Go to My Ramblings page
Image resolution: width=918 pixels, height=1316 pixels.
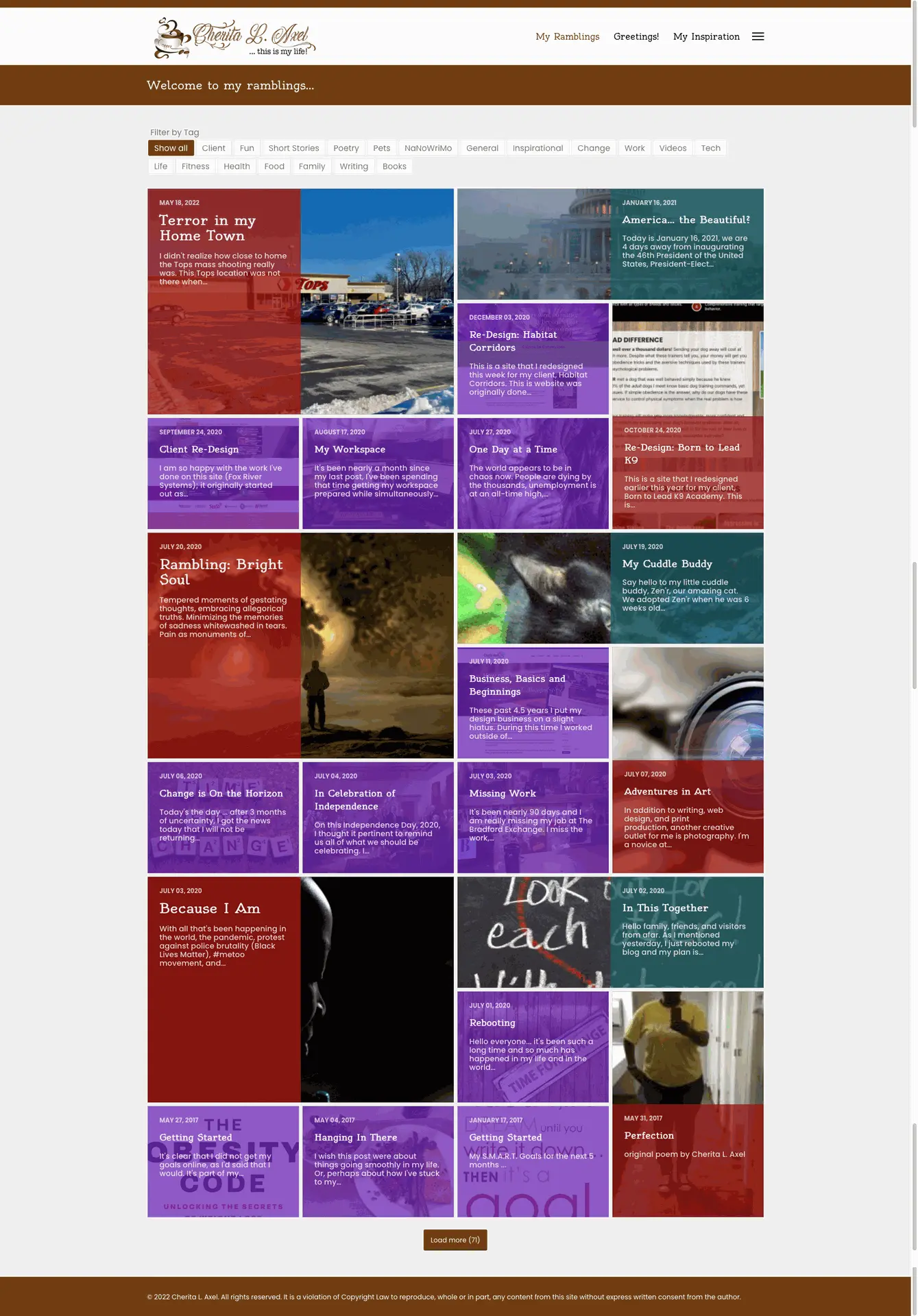pos(567,37)
